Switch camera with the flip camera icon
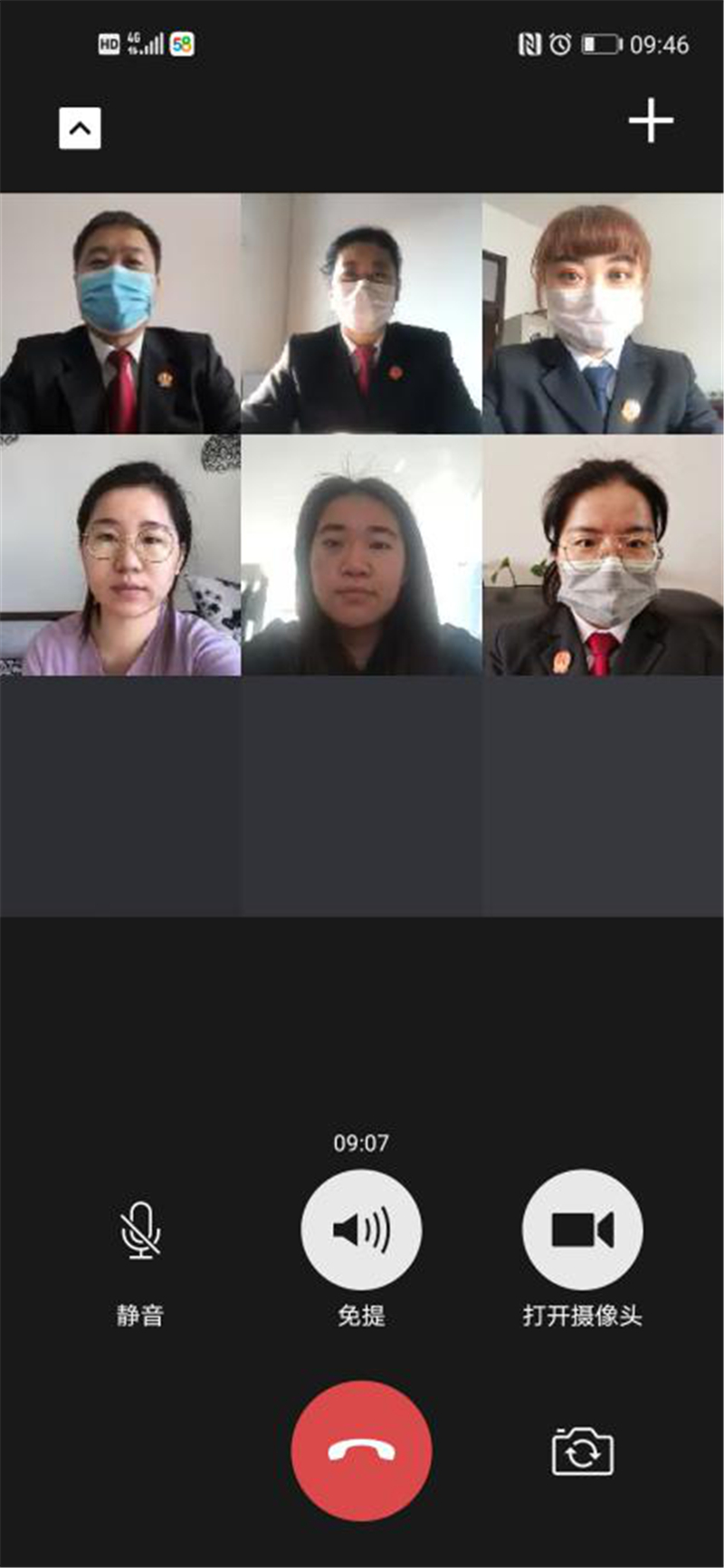Viewport: 724px width, 1568px height. coord(582,1452)
